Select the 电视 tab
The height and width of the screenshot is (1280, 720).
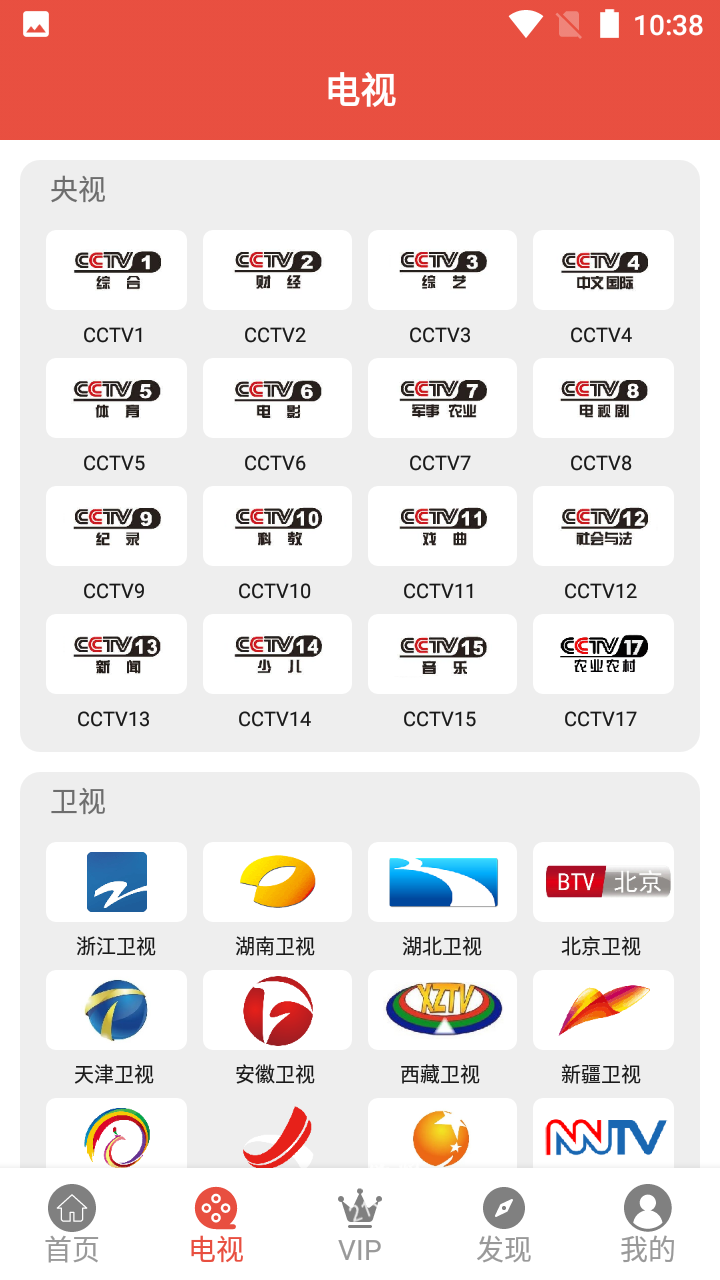[216, 1225]
